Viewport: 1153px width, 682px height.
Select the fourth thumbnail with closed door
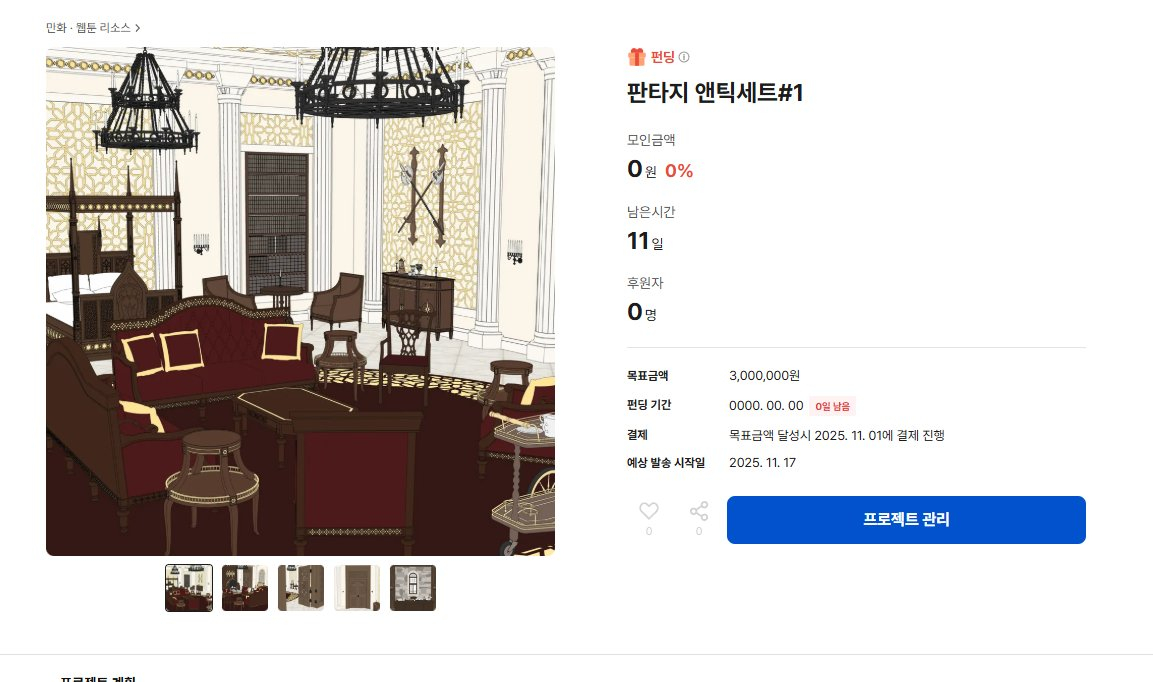[357, 588]
